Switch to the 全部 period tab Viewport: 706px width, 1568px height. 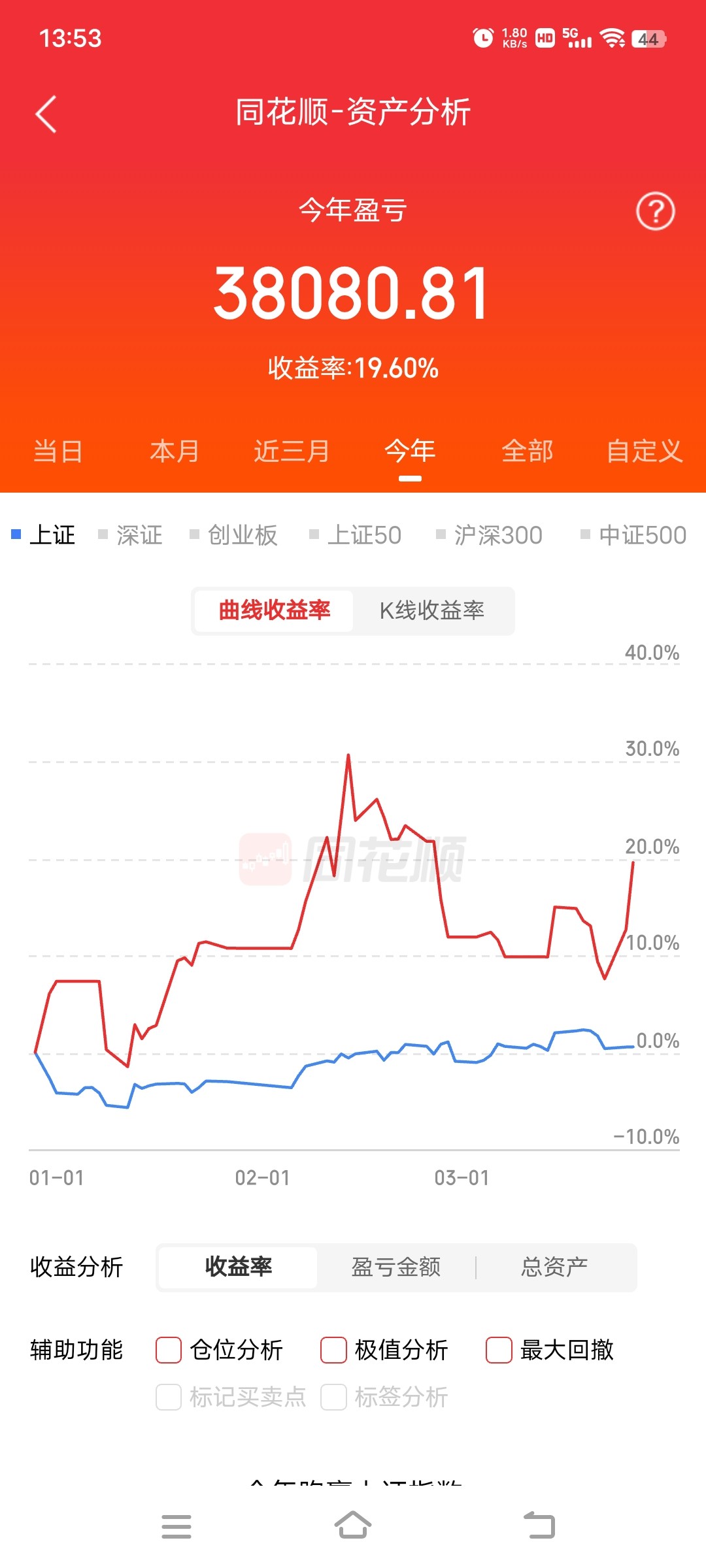click(x=528, y=451)
